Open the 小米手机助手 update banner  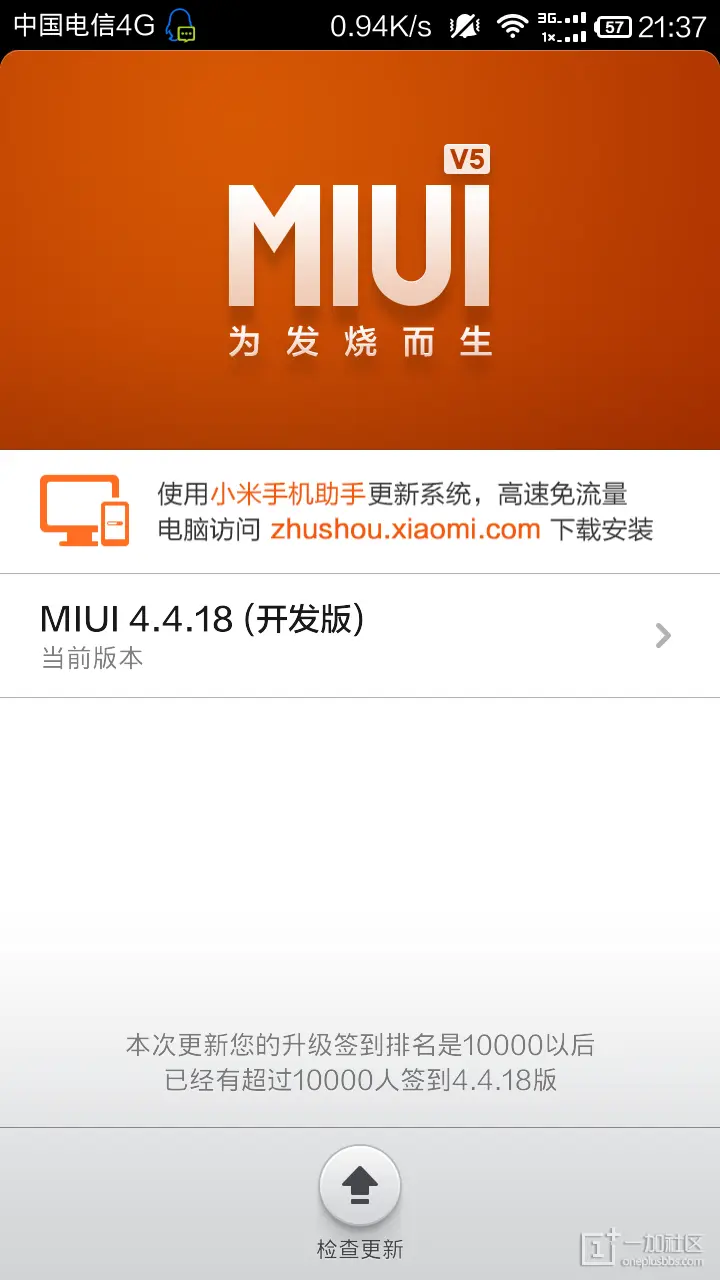tap(360, 512)
